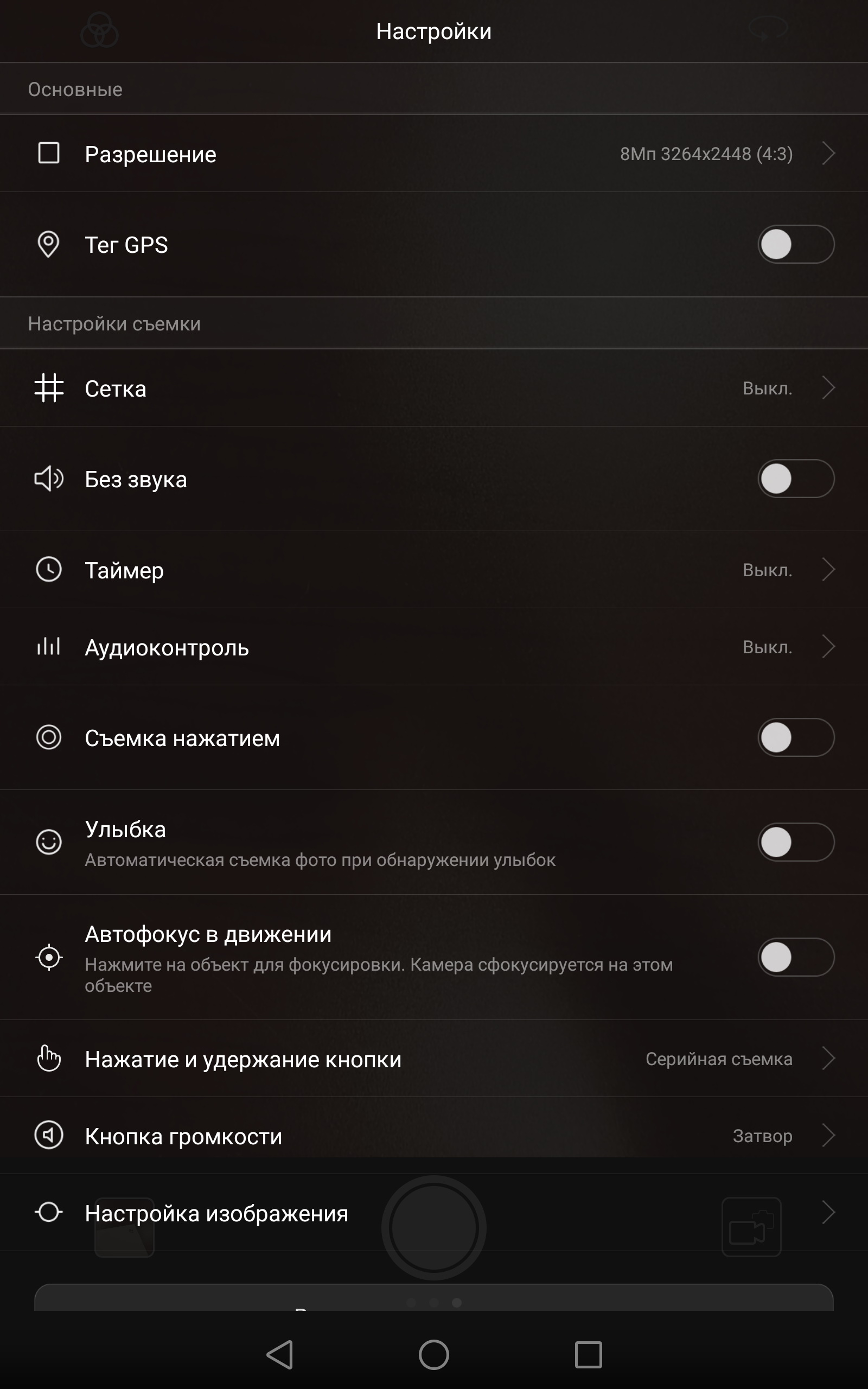
Task: Tap the system home button
Action: click(x=434, y=1355)
